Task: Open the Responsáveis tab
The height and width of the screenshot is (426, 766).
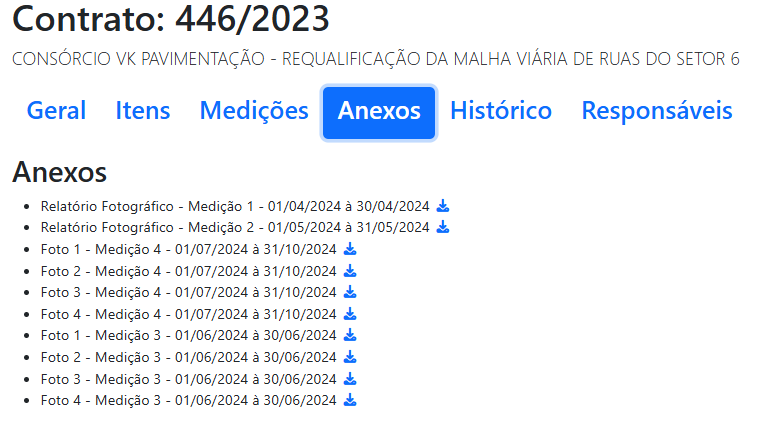Action: point(656,111)
